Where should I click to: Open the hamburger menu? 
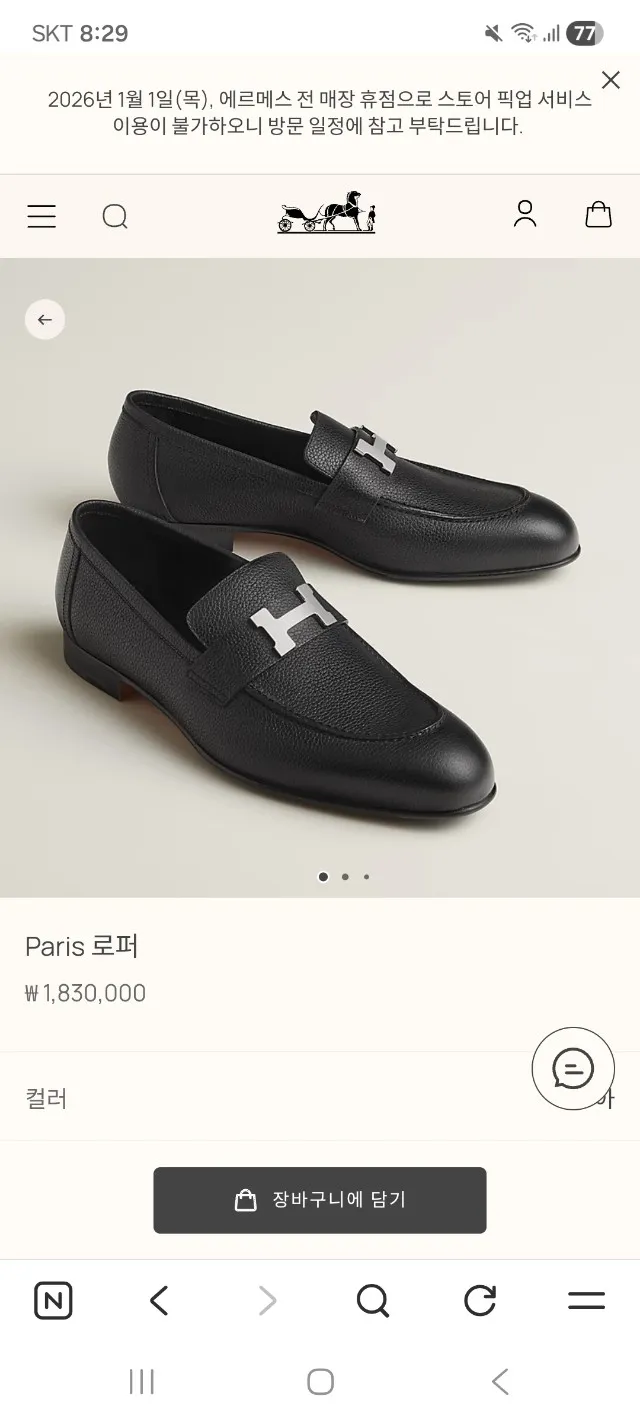coord(41,216)
